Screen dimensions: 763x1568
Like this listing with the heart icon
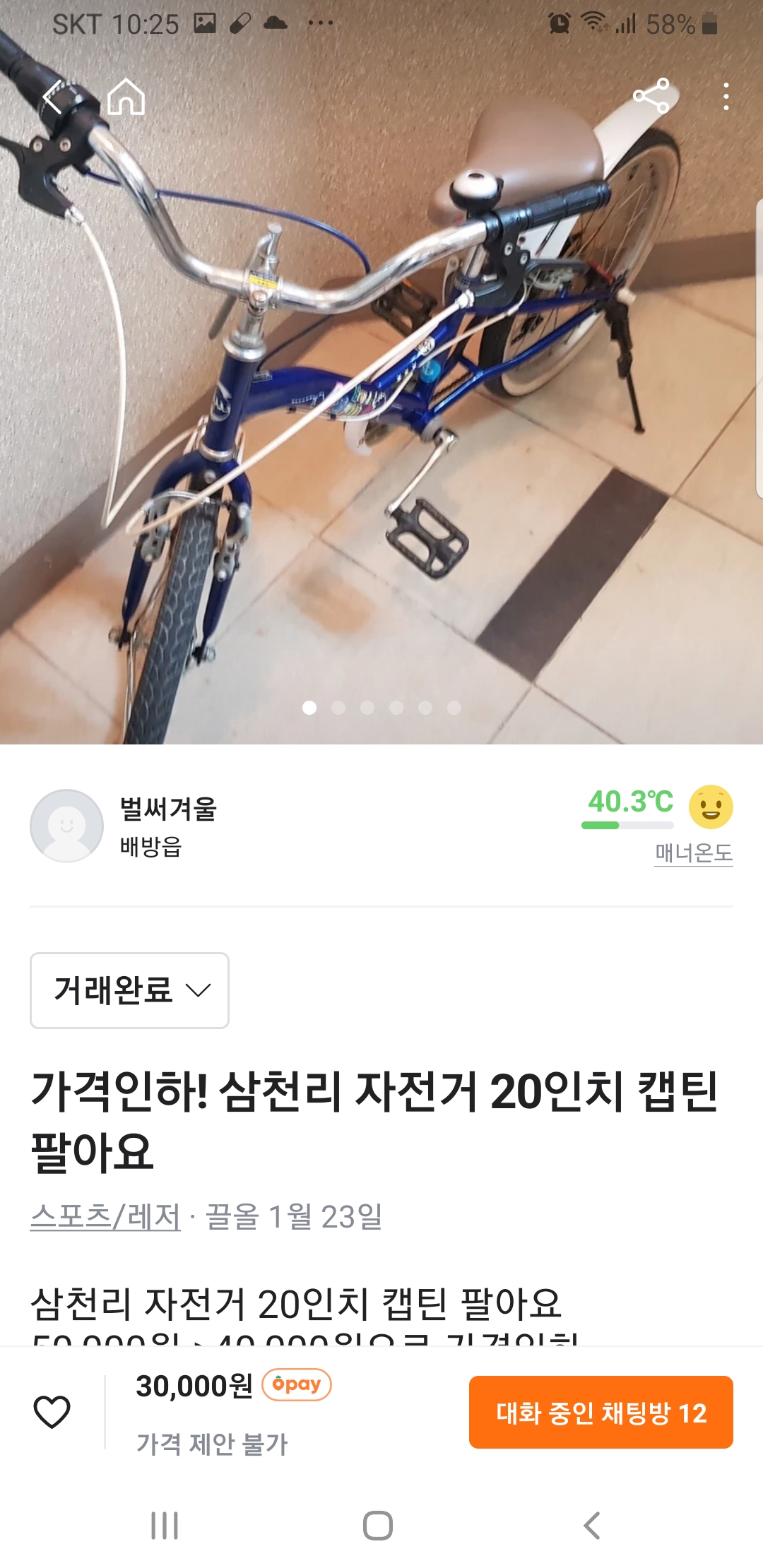[x=52, y=1412]
